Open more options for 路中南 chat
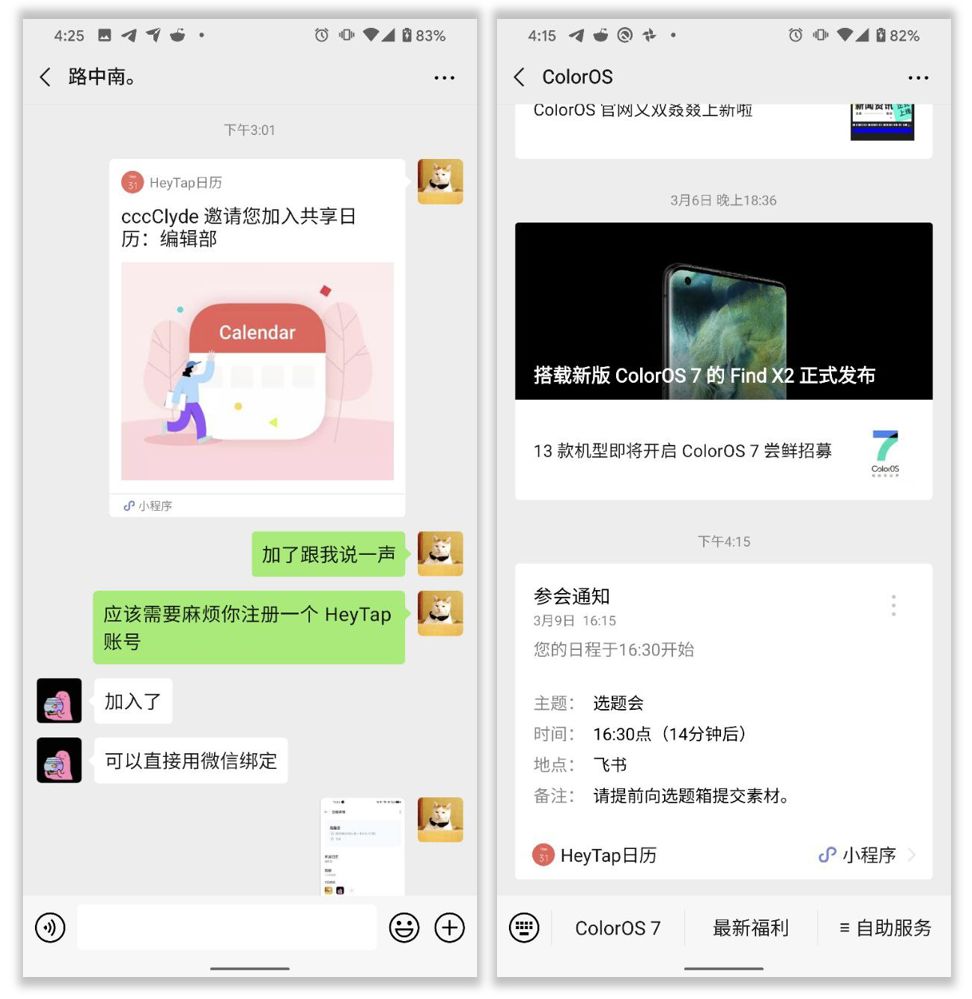Screen dimensions: 972x999 pos(444,78)
